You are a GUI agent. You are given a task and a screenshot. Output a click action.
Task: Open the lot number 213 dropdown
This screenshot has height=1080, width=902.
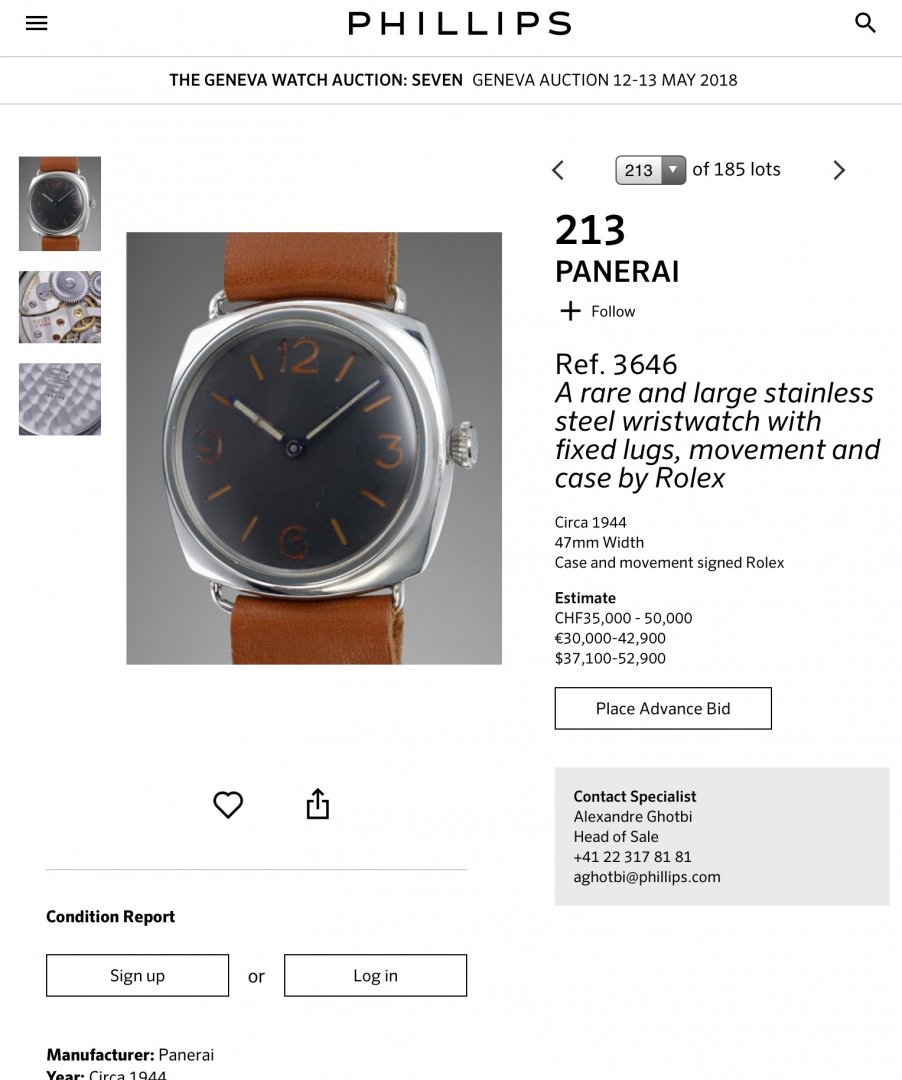[x=650, y=170]
